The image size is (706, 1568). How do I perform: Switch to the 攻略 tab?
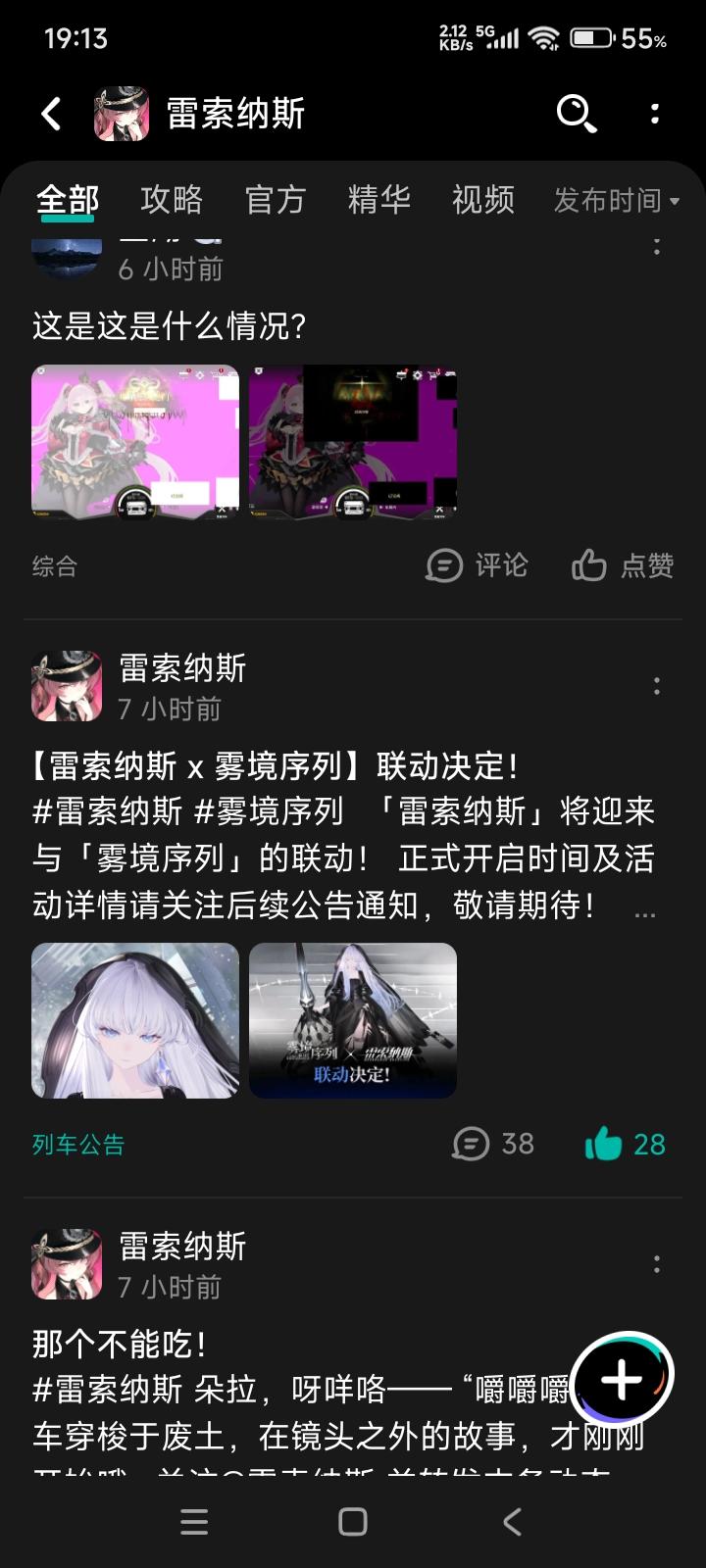click(173, 199)
